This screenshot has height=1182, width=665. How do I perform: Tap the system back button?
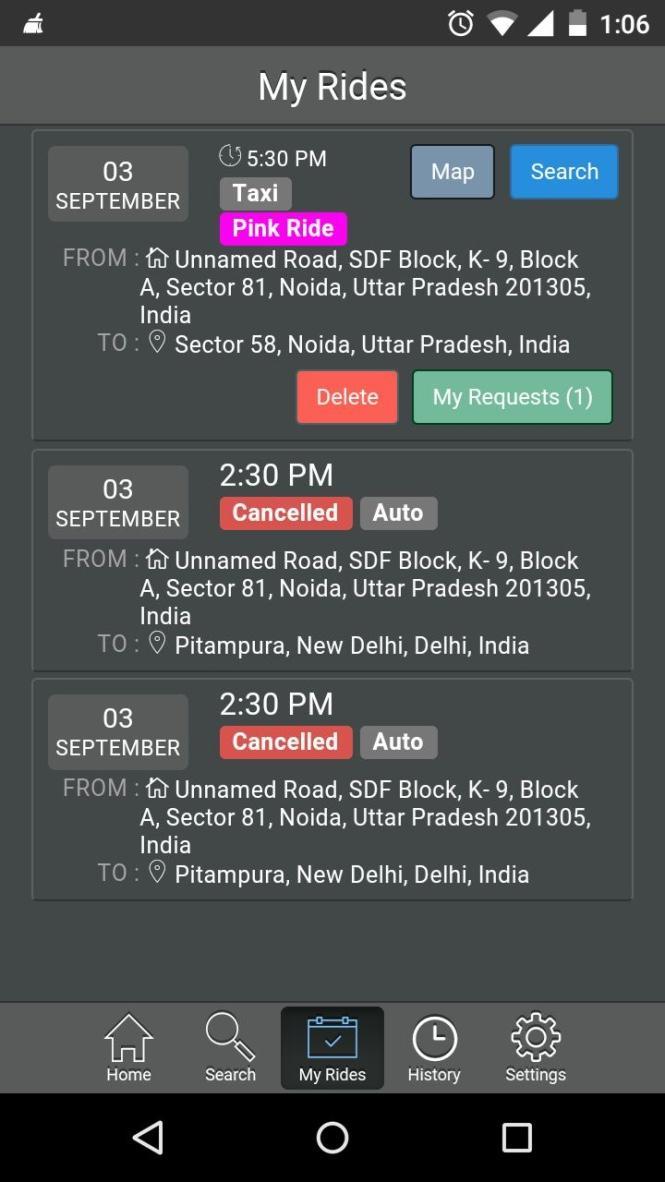tap(148, 1137)
